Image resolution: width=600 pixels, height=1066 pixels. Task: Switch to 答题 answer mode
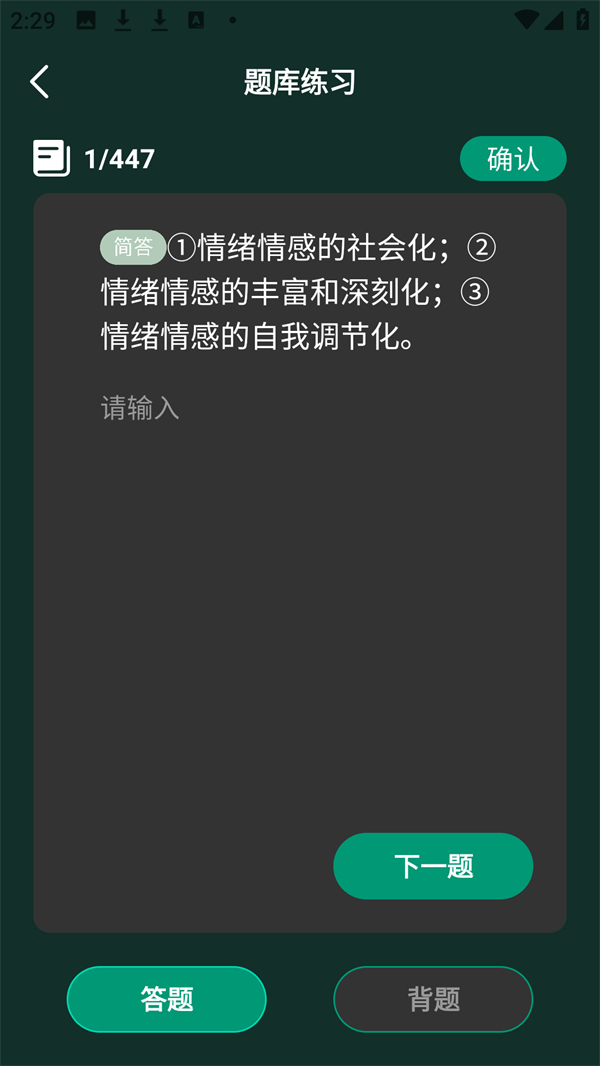click(167, 999)
